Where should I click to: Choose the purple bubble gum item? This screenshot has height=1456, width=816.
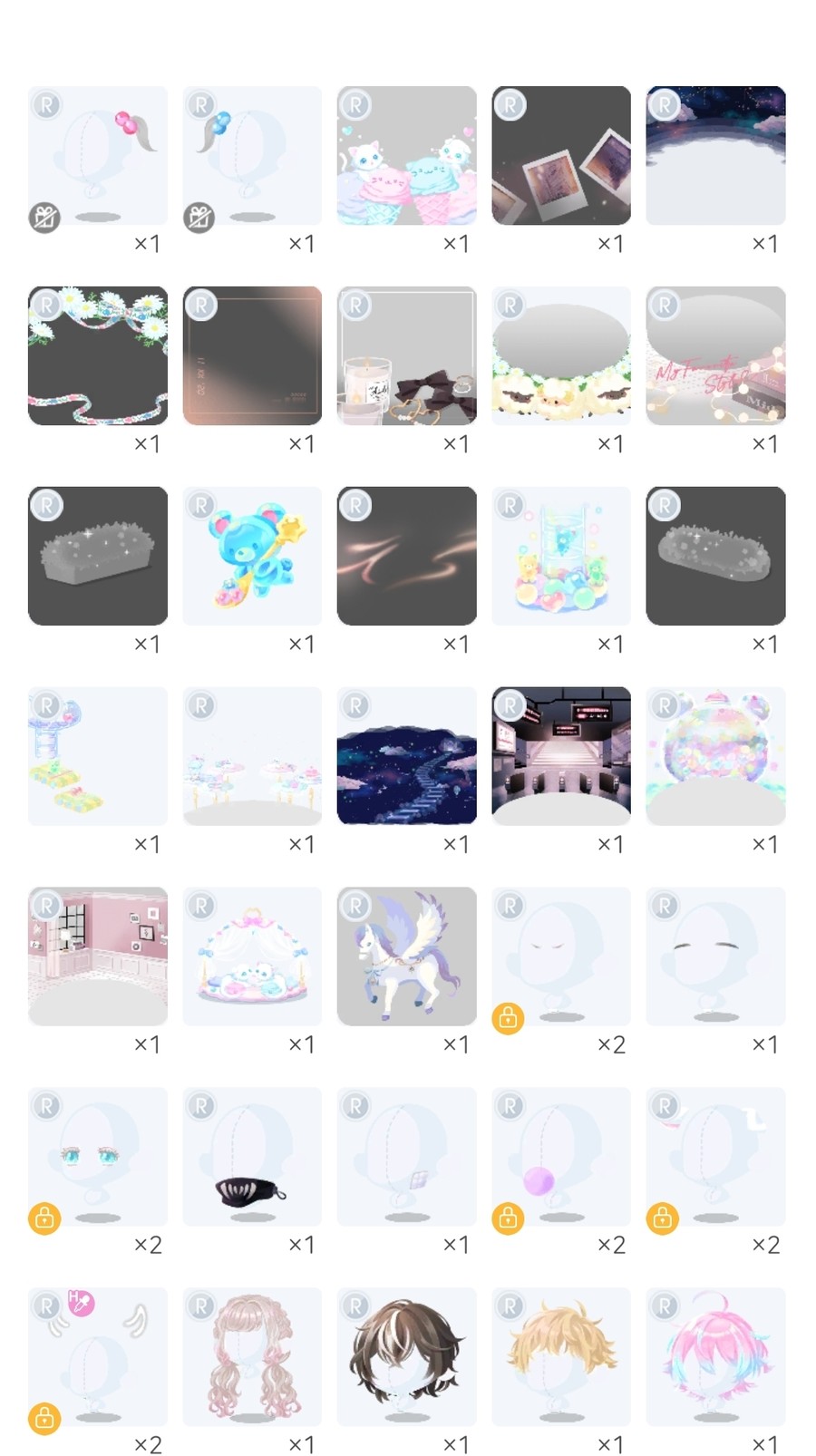click(x=561, y=1157)
